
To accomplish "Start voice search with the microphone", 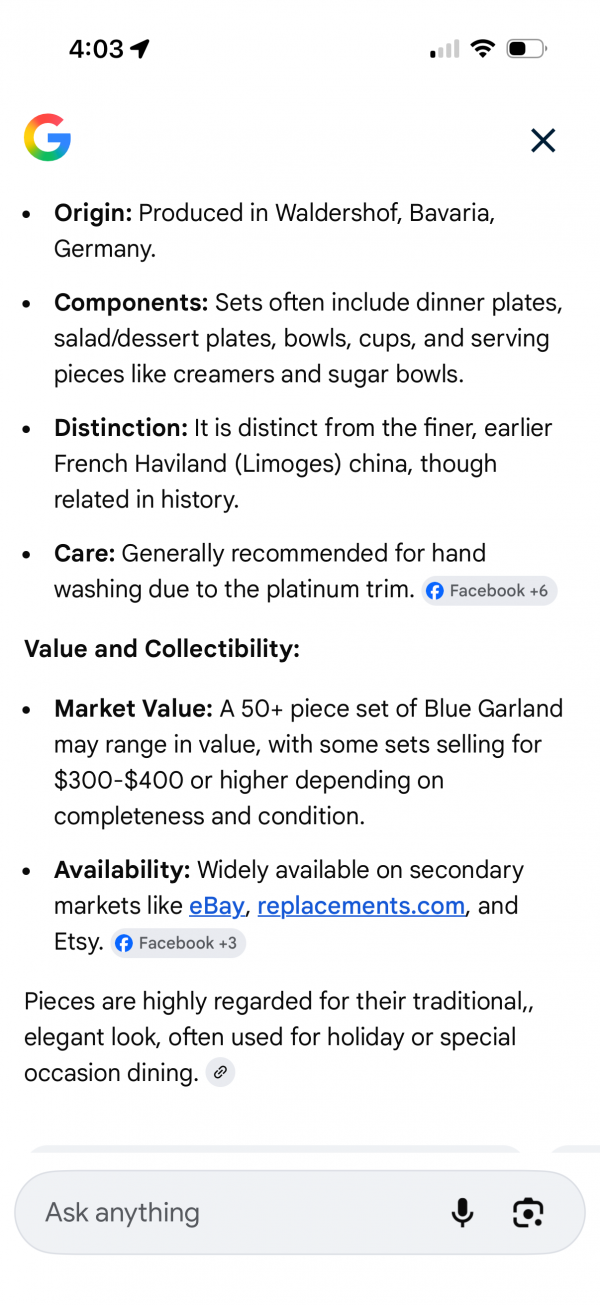I will 462,1213.
